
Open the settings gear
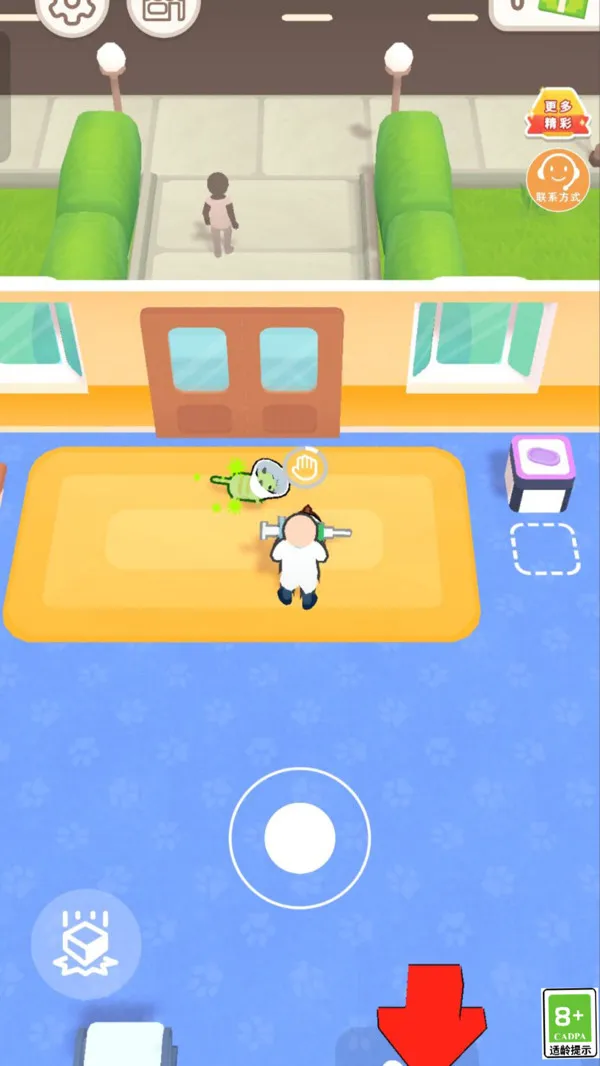[71, 13]
